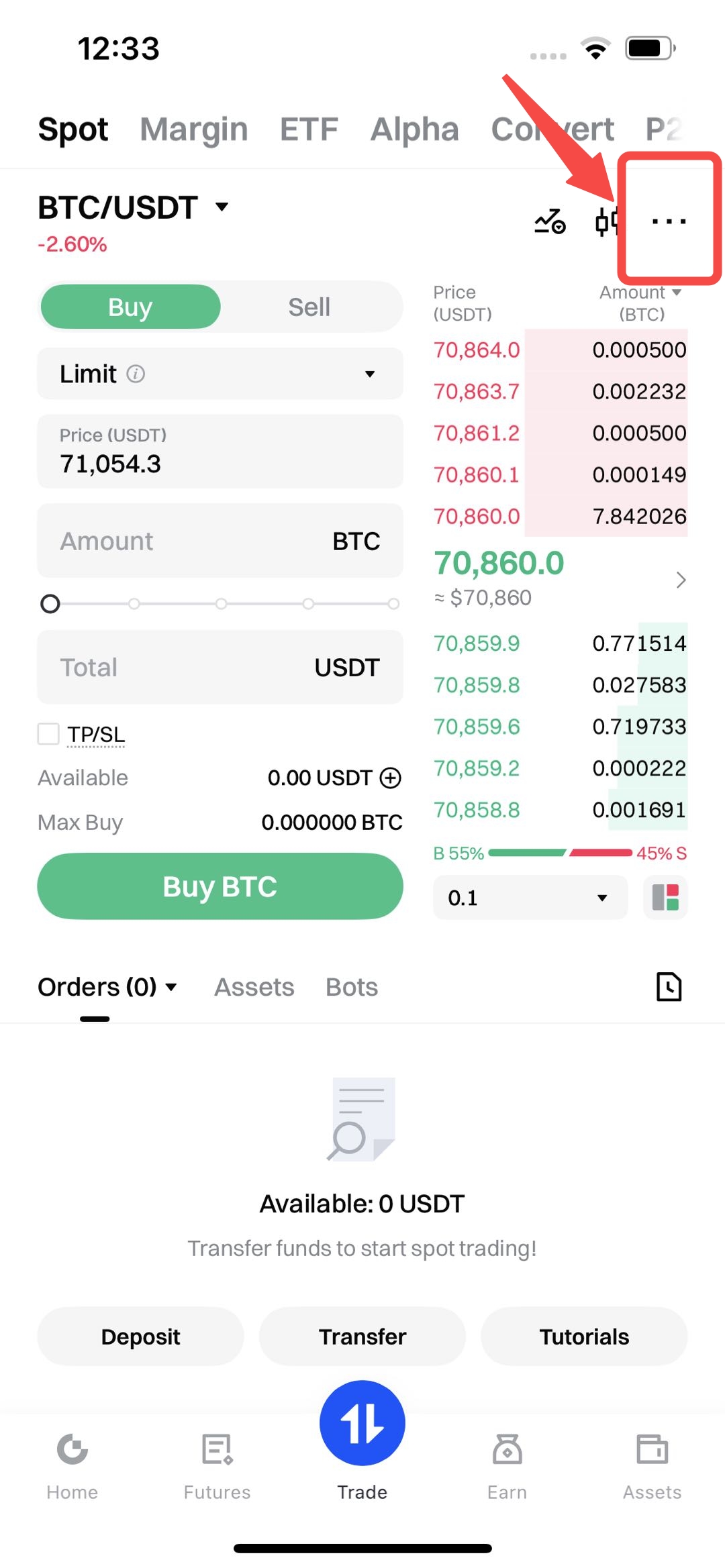Image resolution: width=725 pixels, height=1568 pixels.
Task: Open the candlestick chart view
Action: 606,221
